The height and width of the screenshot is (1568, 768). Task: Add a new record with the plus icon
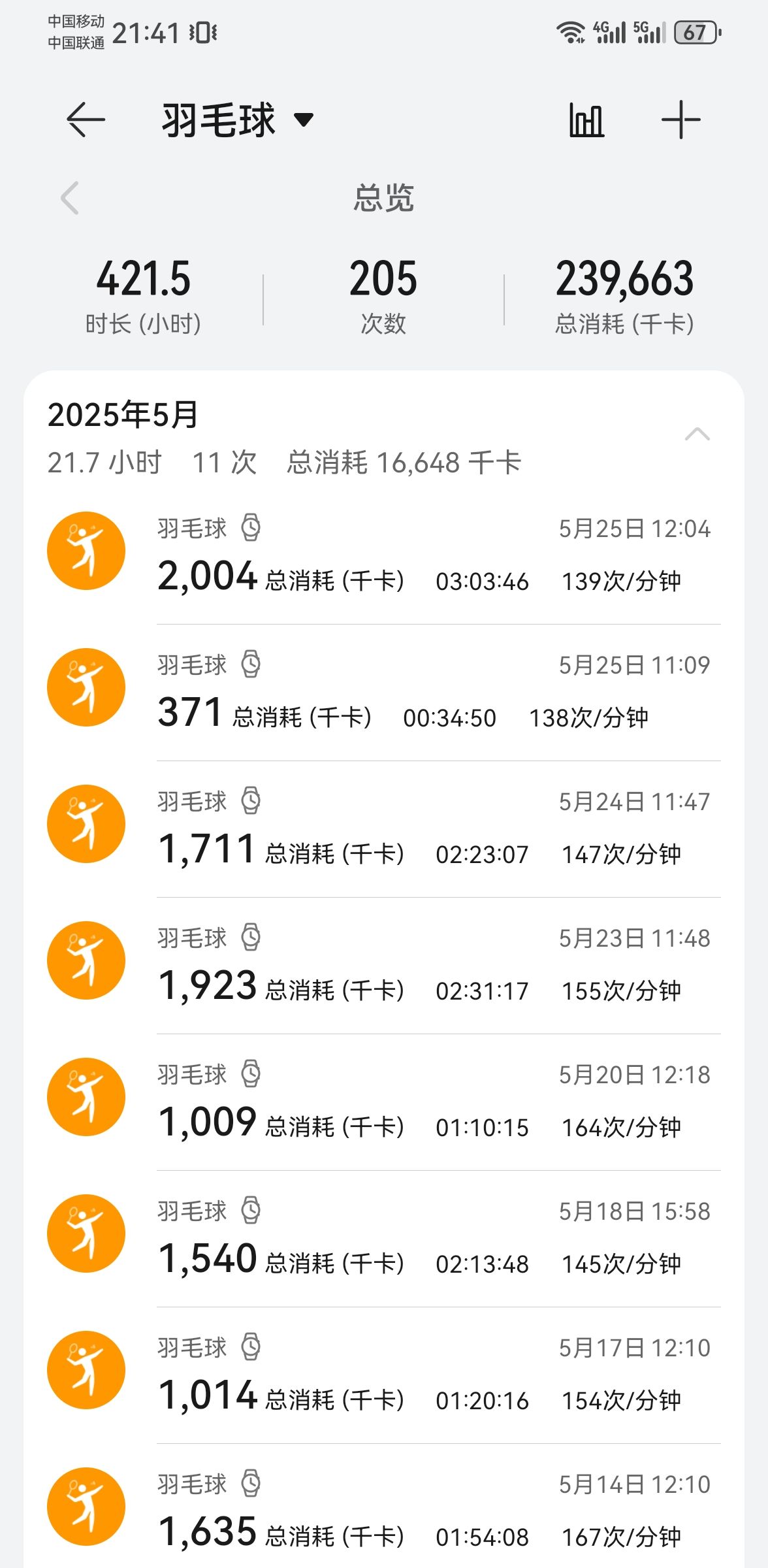pyautogui.click(x=680, y=120)
